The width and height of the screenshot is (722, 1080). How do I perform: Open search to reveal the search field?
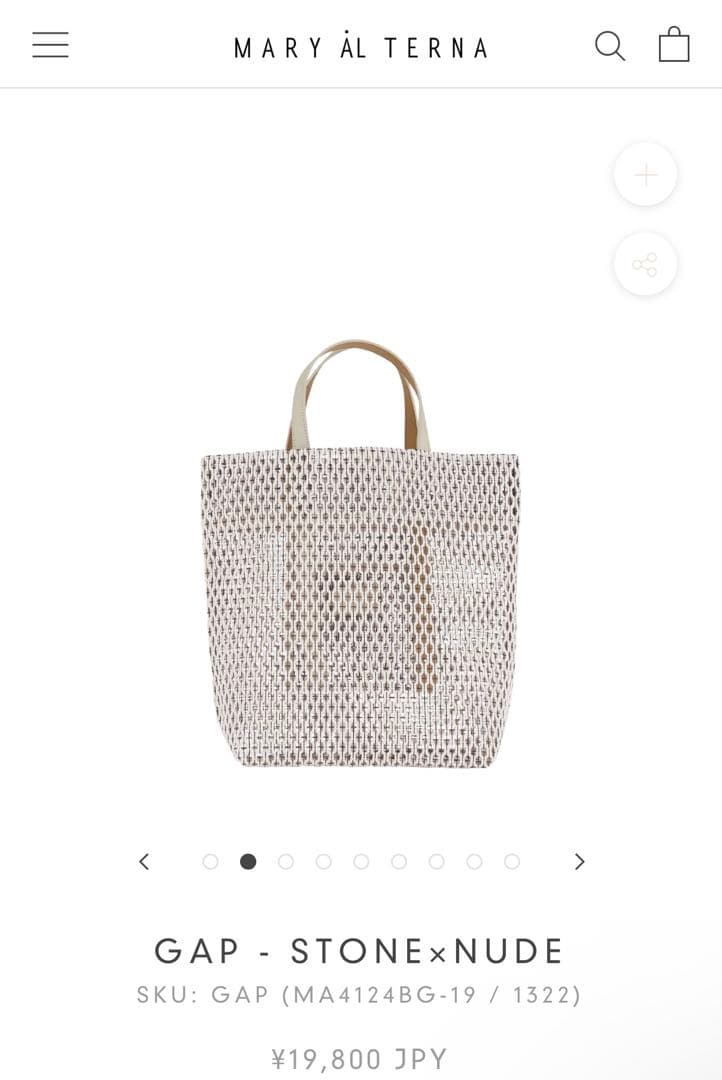pyautogui.click(x=611, y=45)
